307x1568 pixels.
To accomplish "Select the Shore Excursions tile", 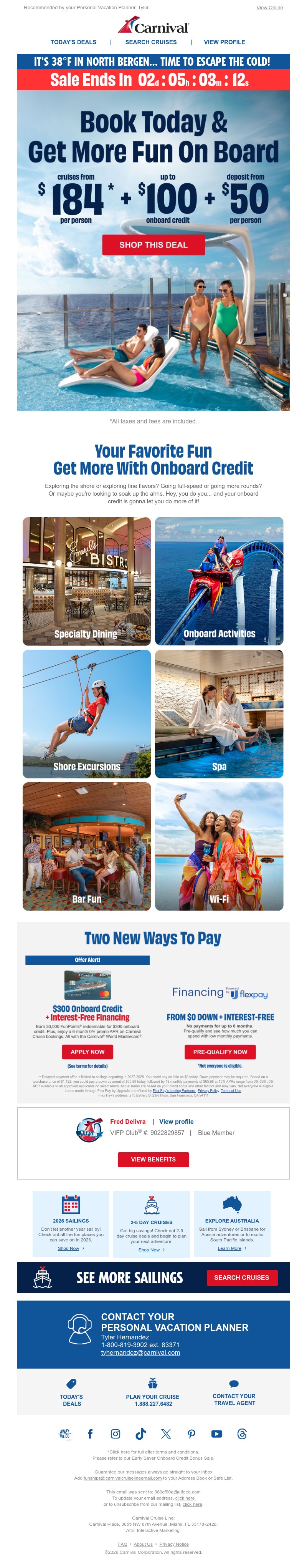I will click(86, 713).
